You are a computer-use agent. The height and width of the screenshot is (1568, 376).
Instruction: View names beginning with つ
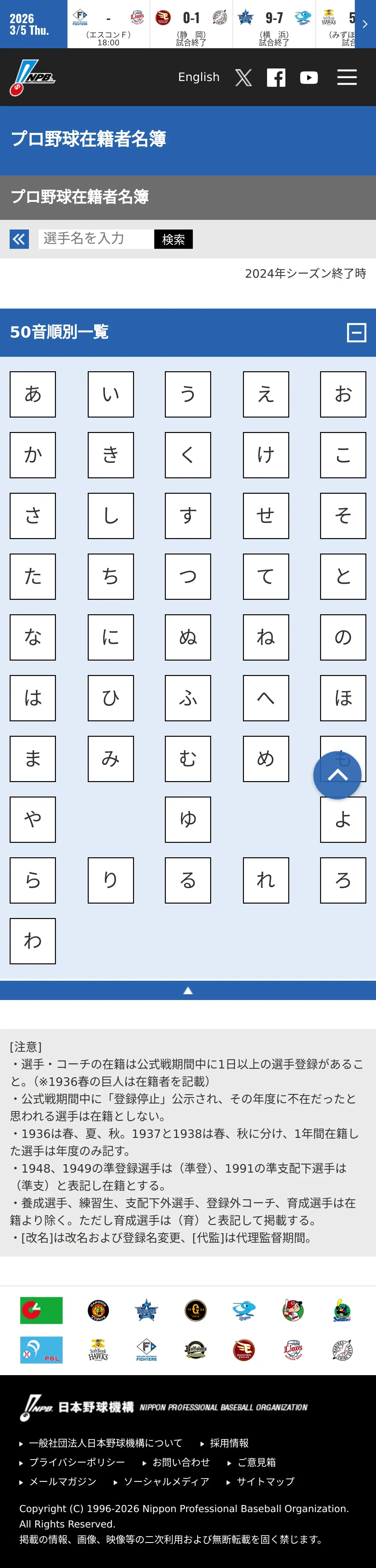pos(188,576)
